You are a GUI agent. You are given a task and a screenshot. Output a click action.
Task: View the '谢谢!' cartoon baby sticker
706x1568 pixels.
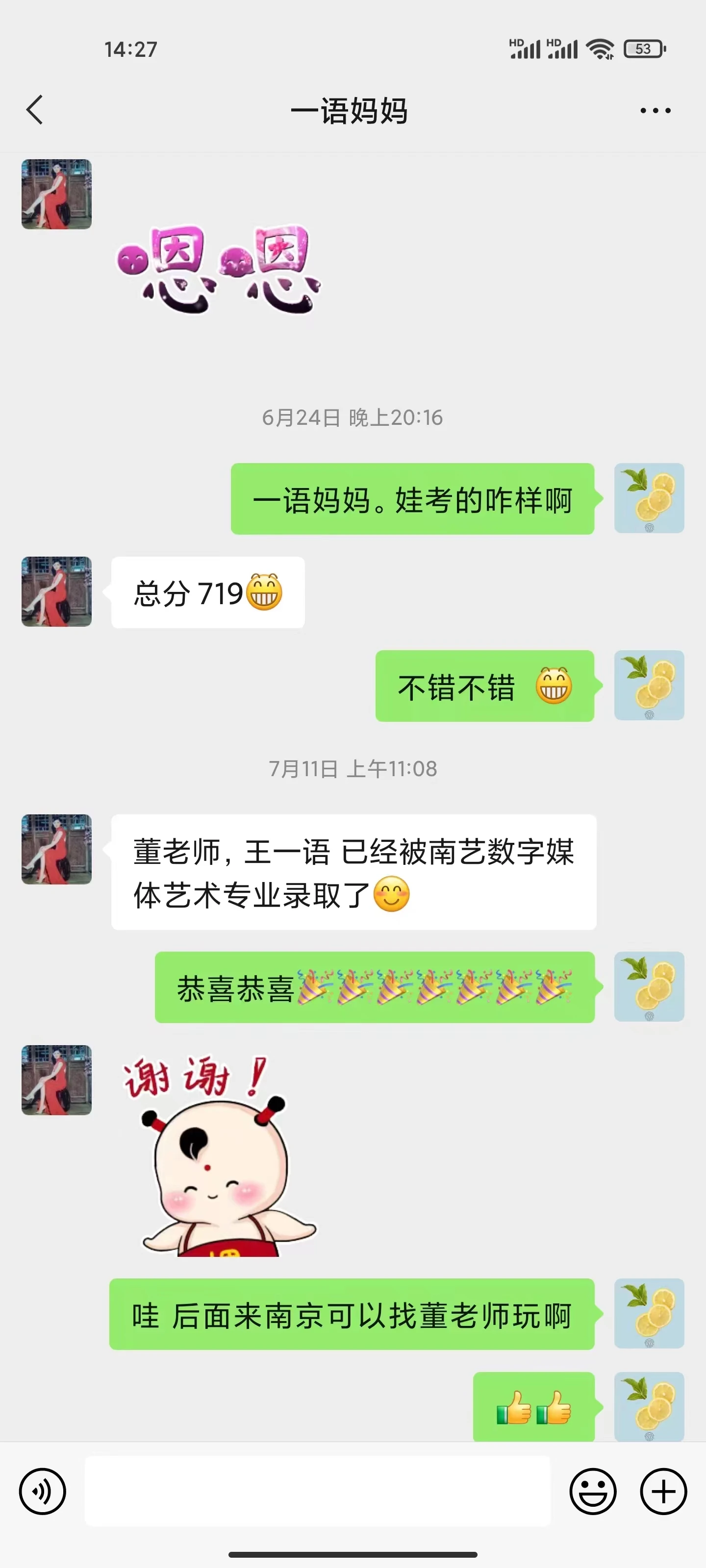[x=219, y=1155]
